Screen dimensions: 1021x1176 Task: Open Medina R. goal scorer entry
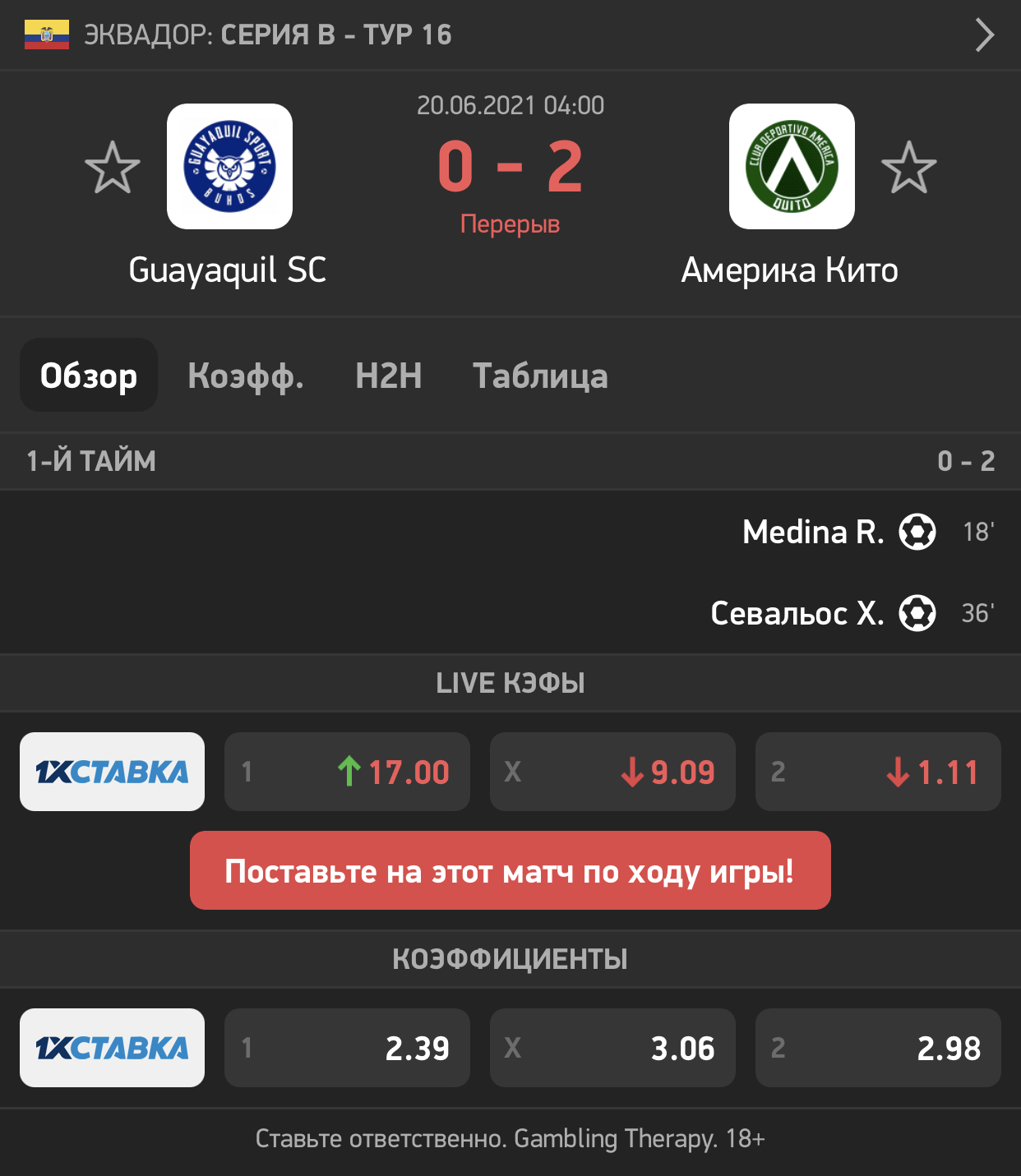[x=812, y=532]
